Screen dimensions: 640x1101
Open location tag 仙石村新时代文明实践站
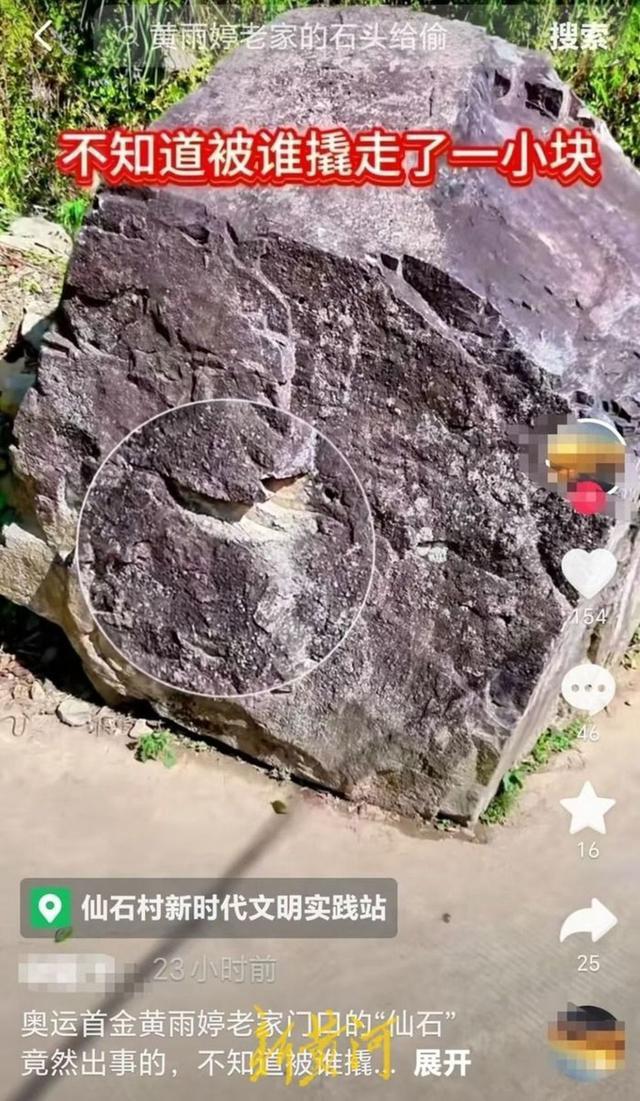tap(209, 909)
